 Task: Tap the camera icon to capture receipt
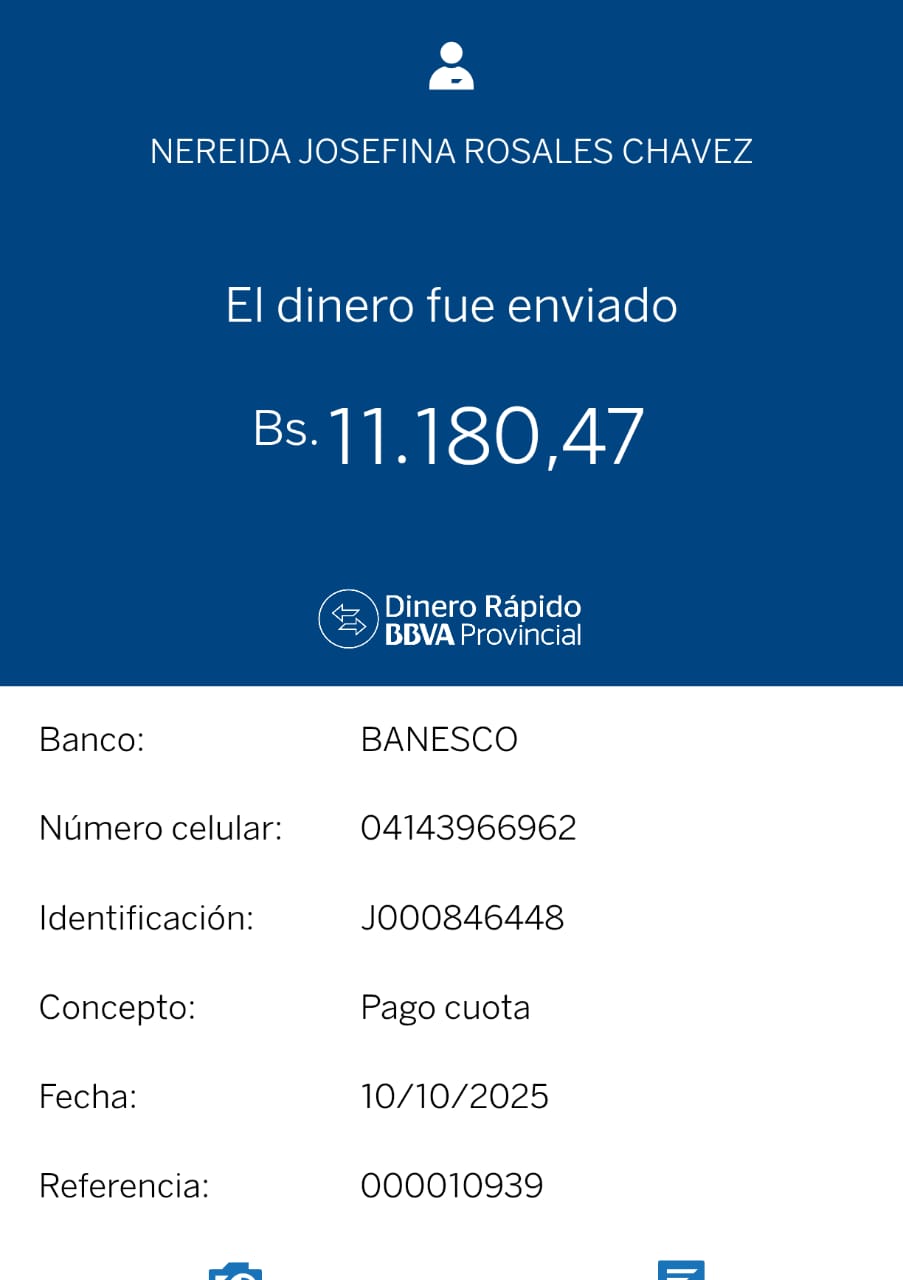click(235, 1271)
